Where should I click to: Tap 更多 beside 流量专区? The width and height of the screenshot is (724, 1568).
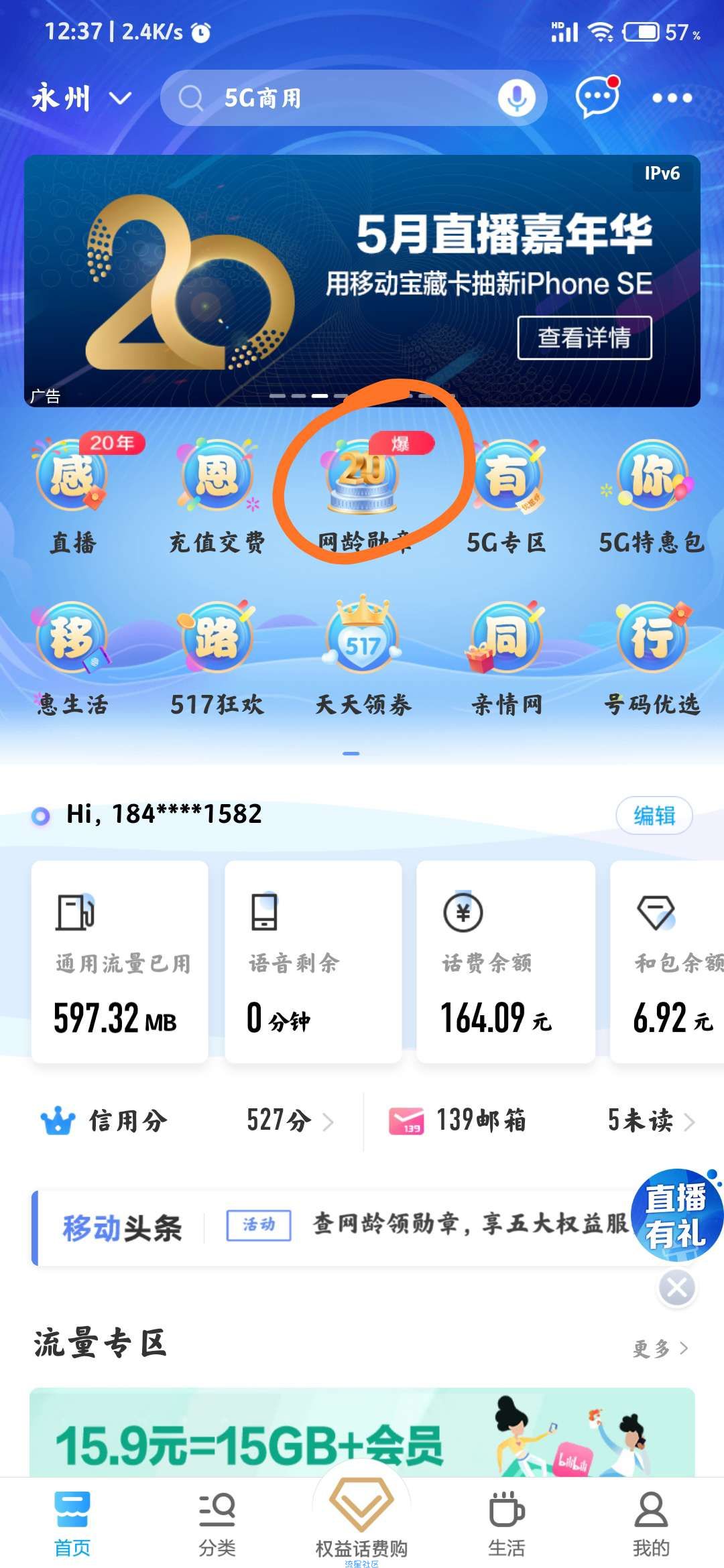[660, 1348]
